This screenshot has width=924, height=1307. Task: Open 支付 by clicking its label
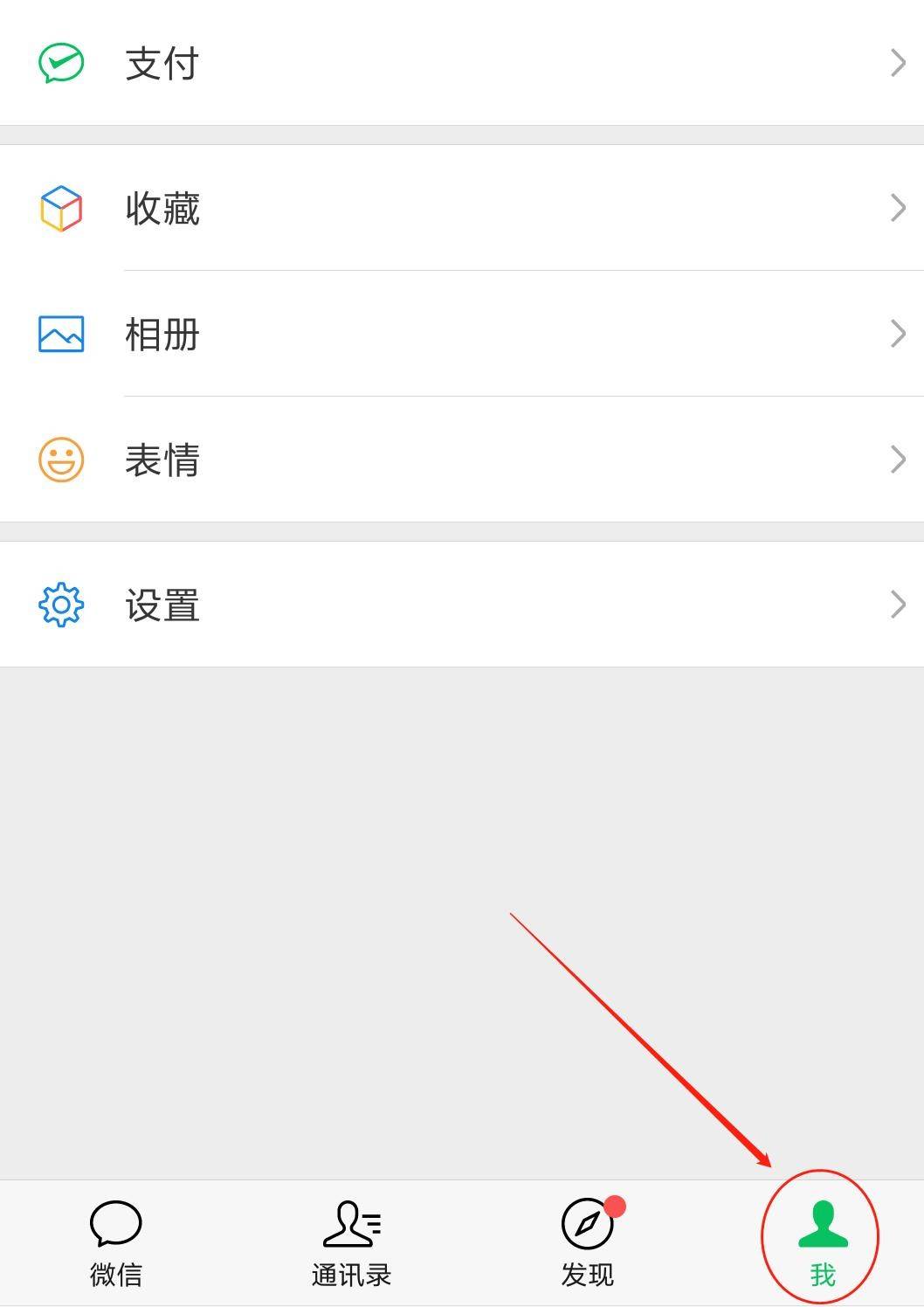(x=162, y=61)
